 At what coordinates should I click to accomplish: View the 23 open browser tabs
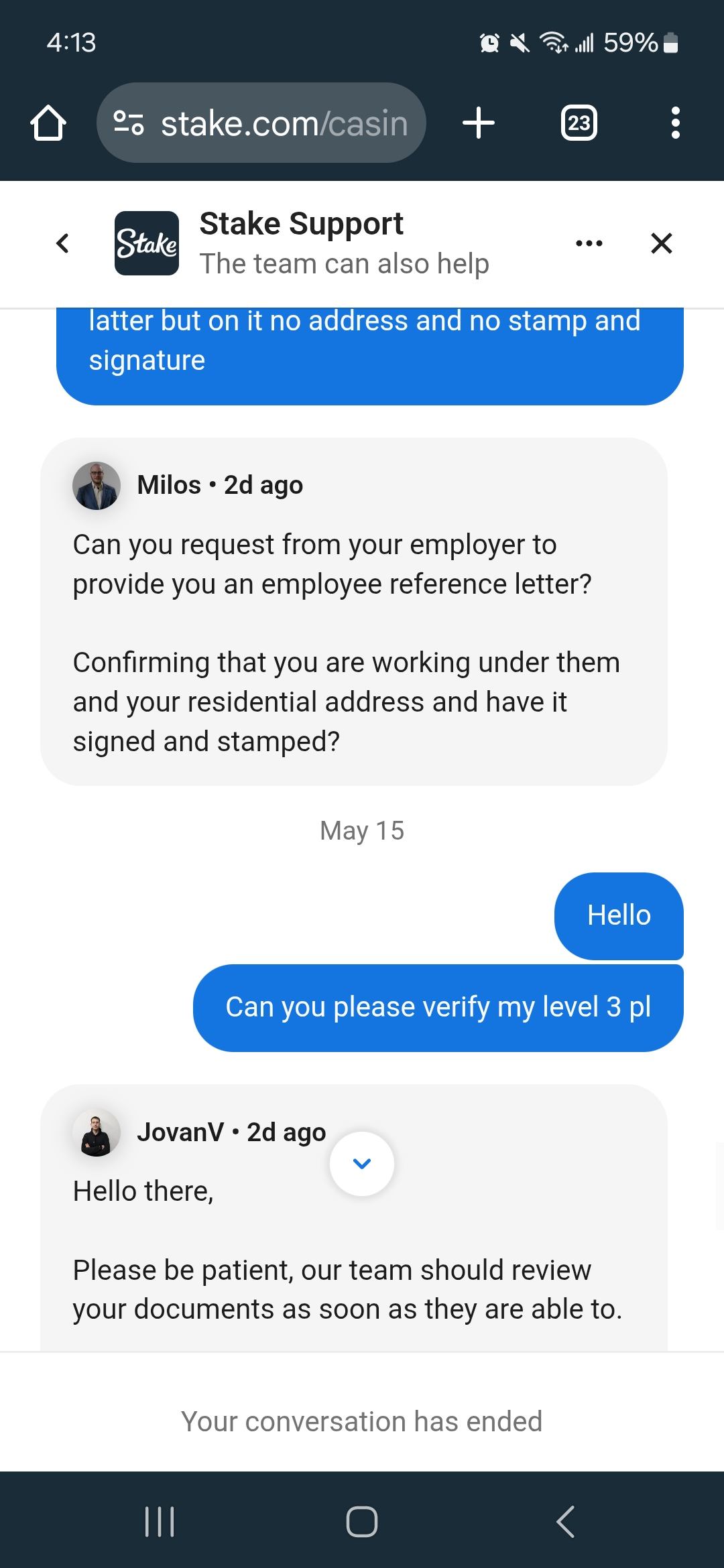[x=579, y=123]
